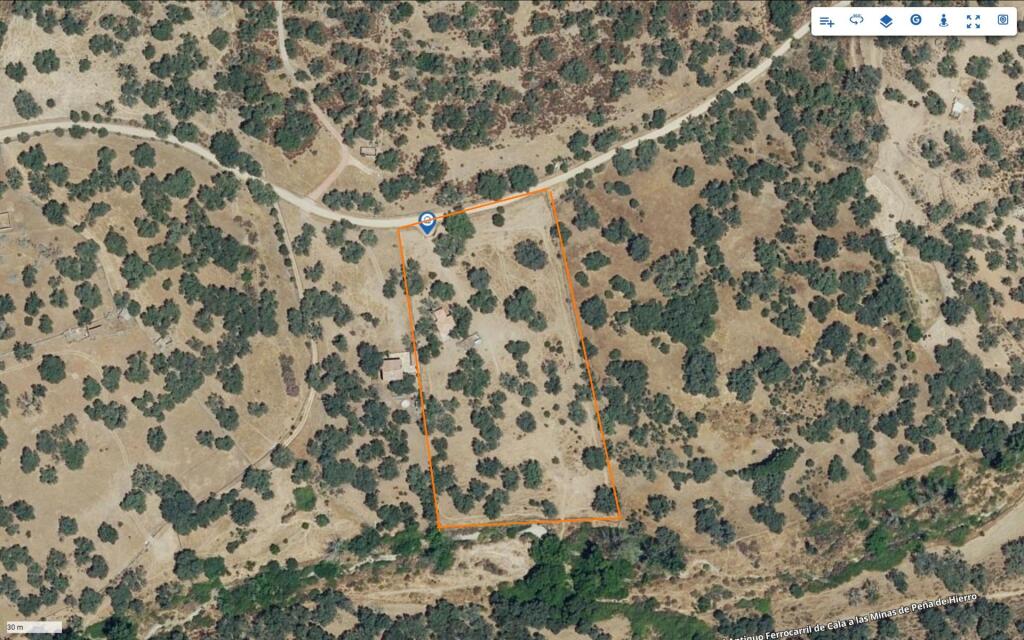This screenshot has width=1024, height=640.
Task: Tap the Google icon in toolbar
Action: (x=915, y=20)
